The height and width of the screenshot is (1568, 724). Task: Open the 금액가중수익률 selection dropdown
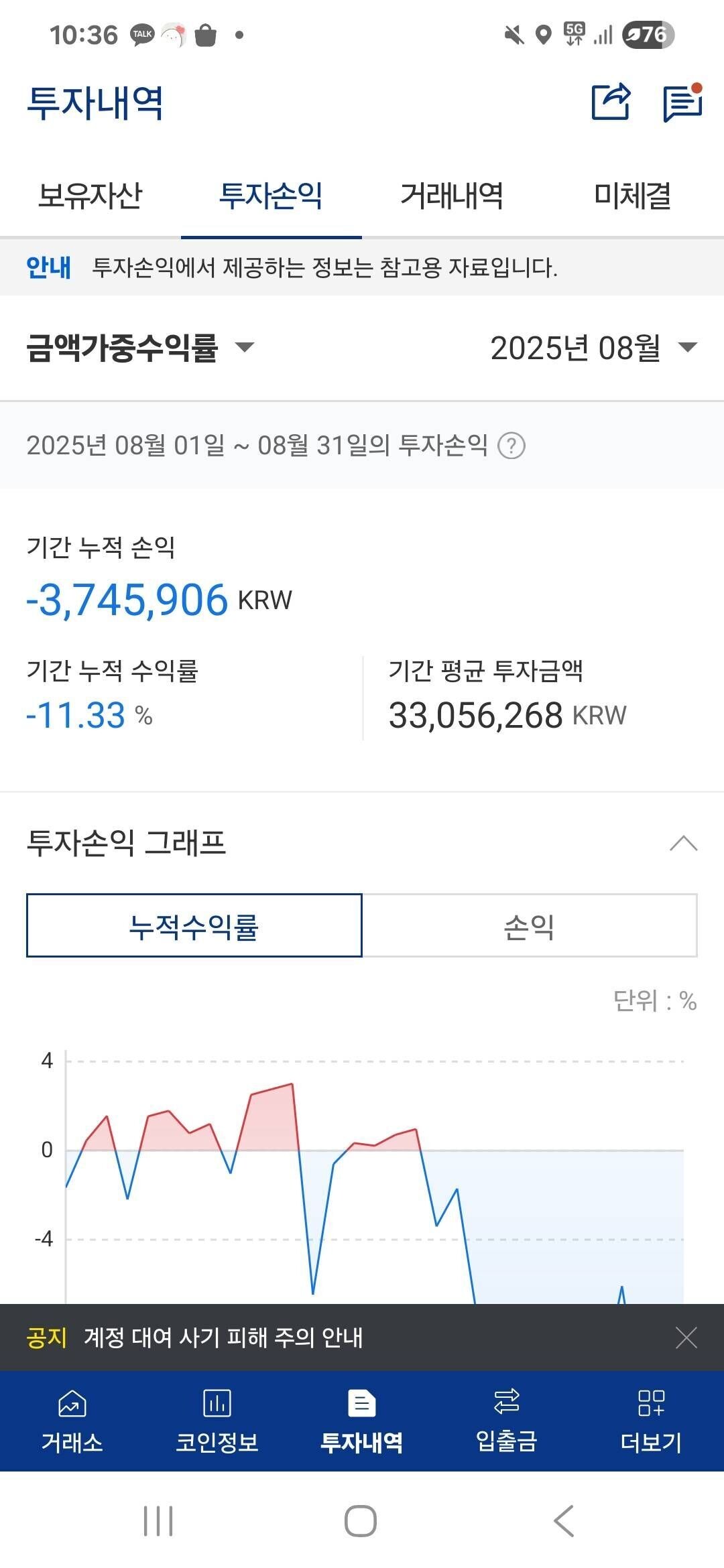coord(137,348)
